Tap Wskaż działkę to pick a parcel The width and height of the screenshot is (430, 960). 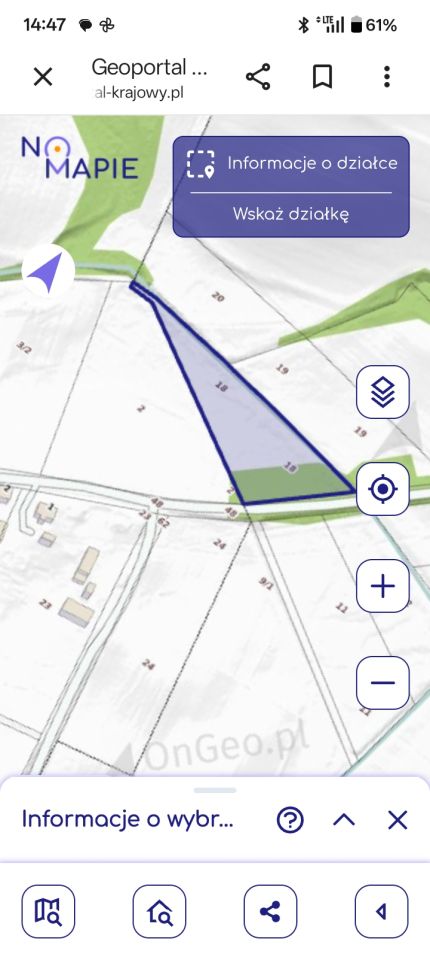click(x=291, y=214)
